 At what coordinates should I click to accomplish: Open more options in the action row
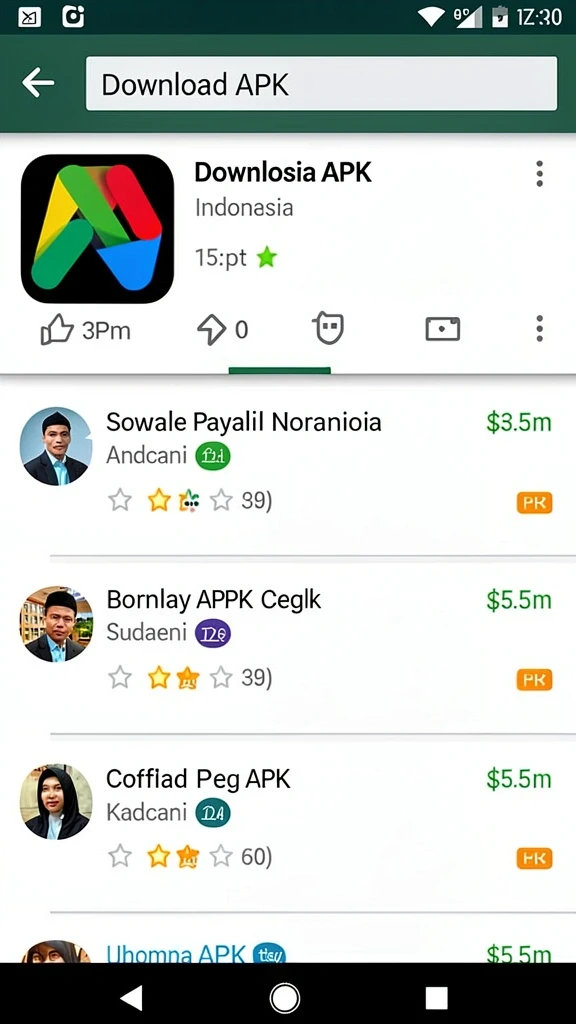(x=539, y=328)
